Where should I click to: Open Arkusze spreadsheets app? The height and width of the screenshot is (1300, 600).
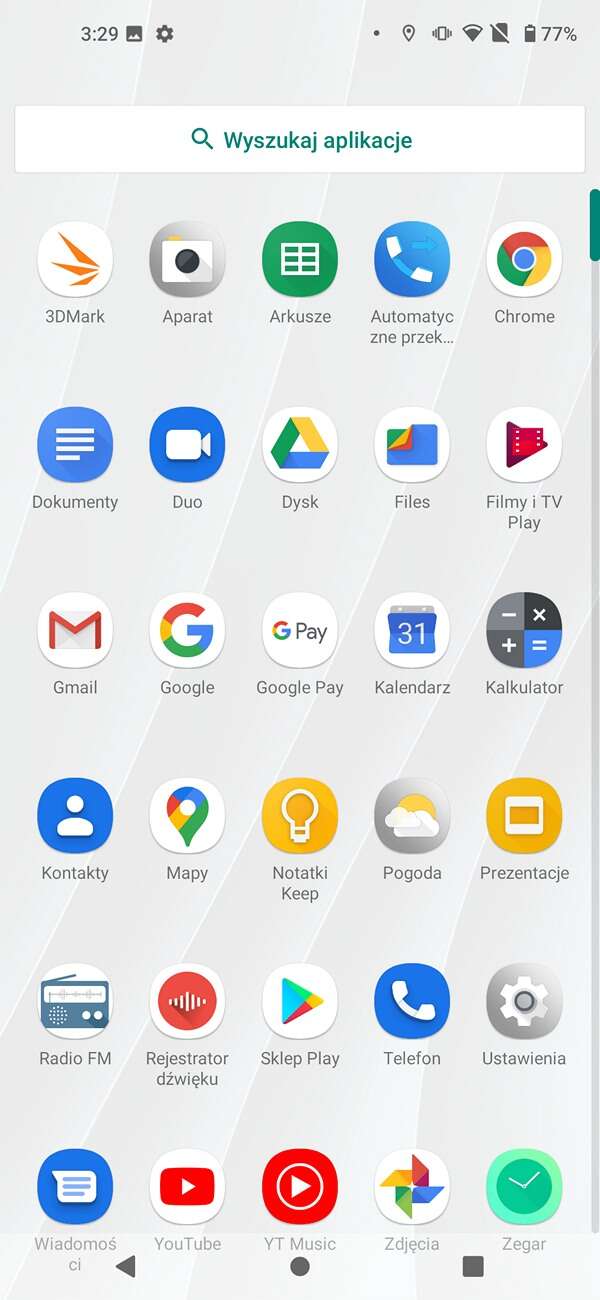300,260
